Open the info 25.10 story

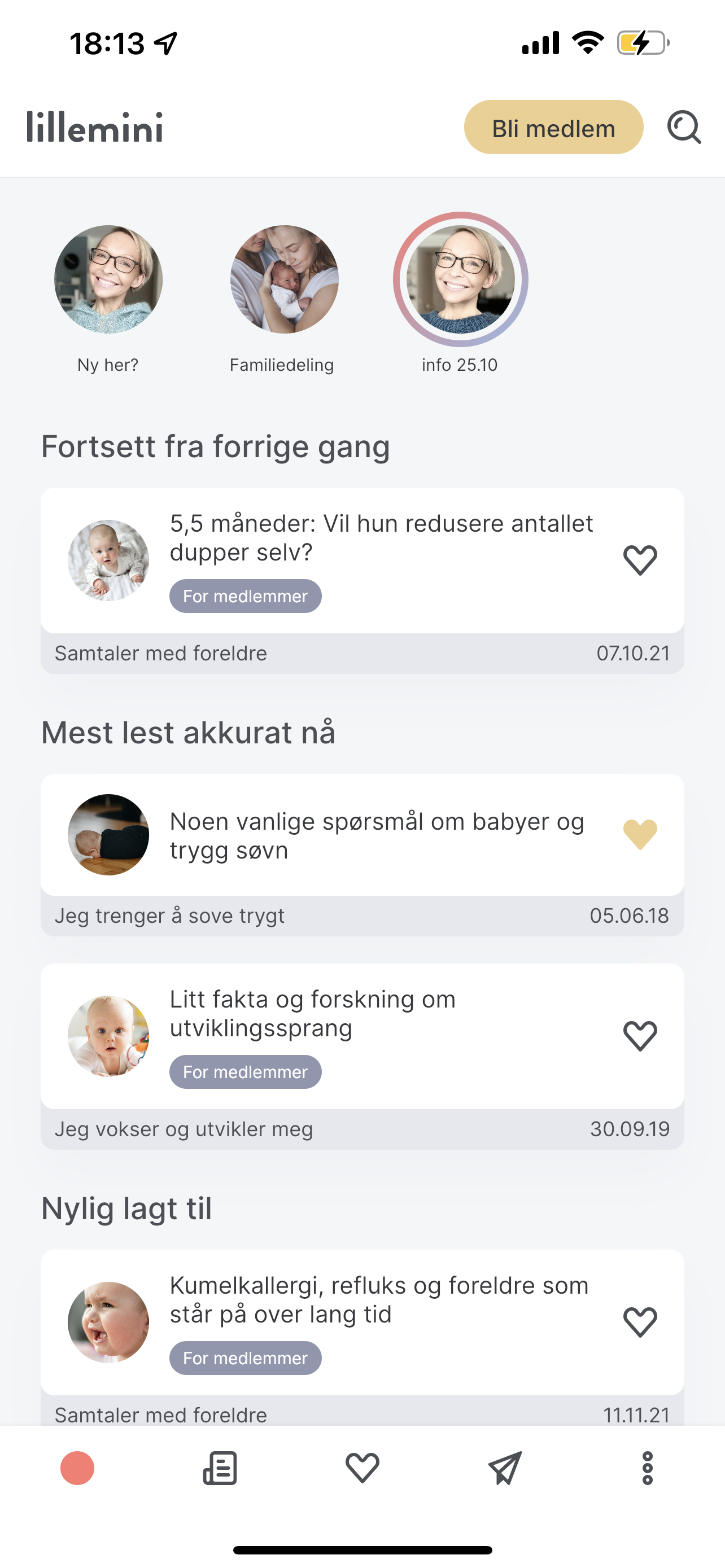[x=460, y=279]
